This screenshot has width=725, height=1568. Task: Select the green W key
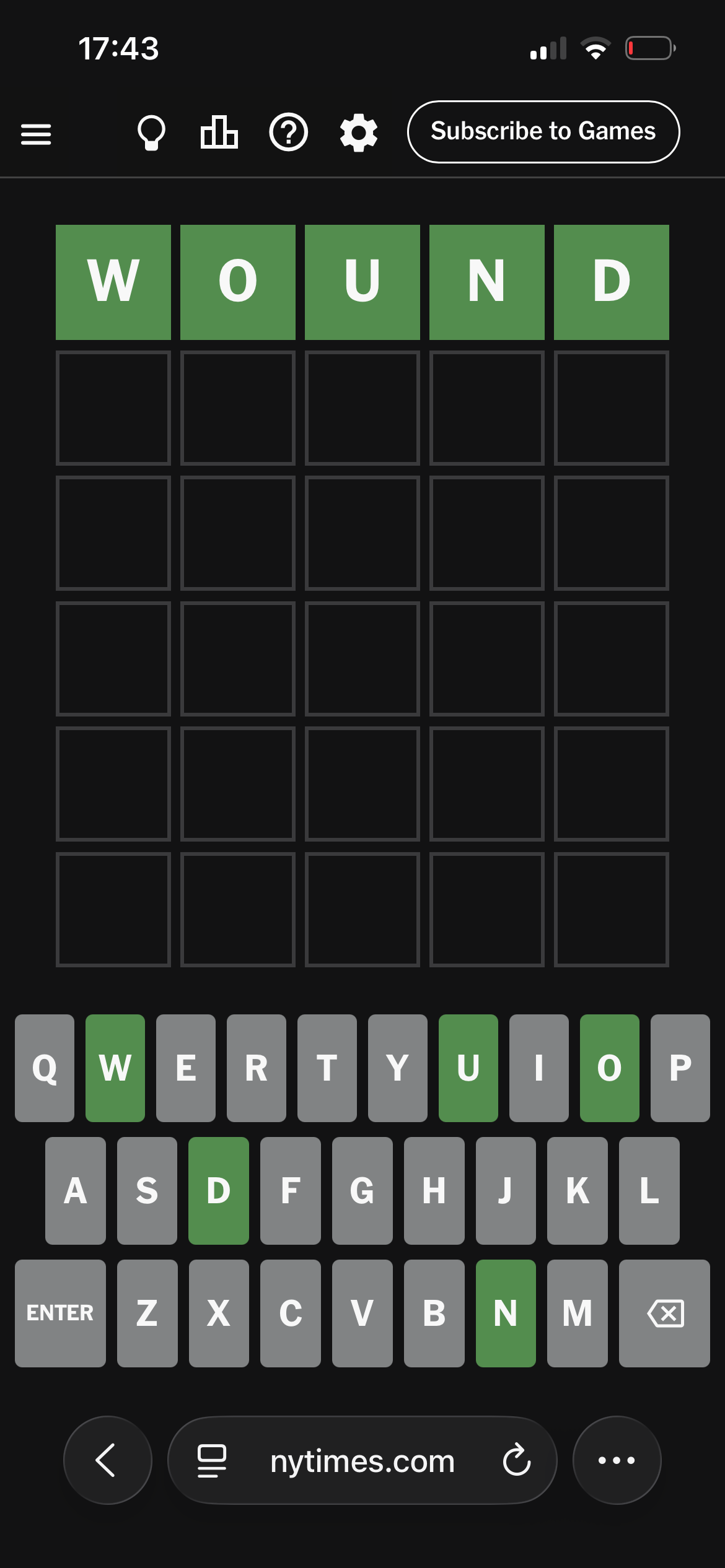[x=115, y=1068]
